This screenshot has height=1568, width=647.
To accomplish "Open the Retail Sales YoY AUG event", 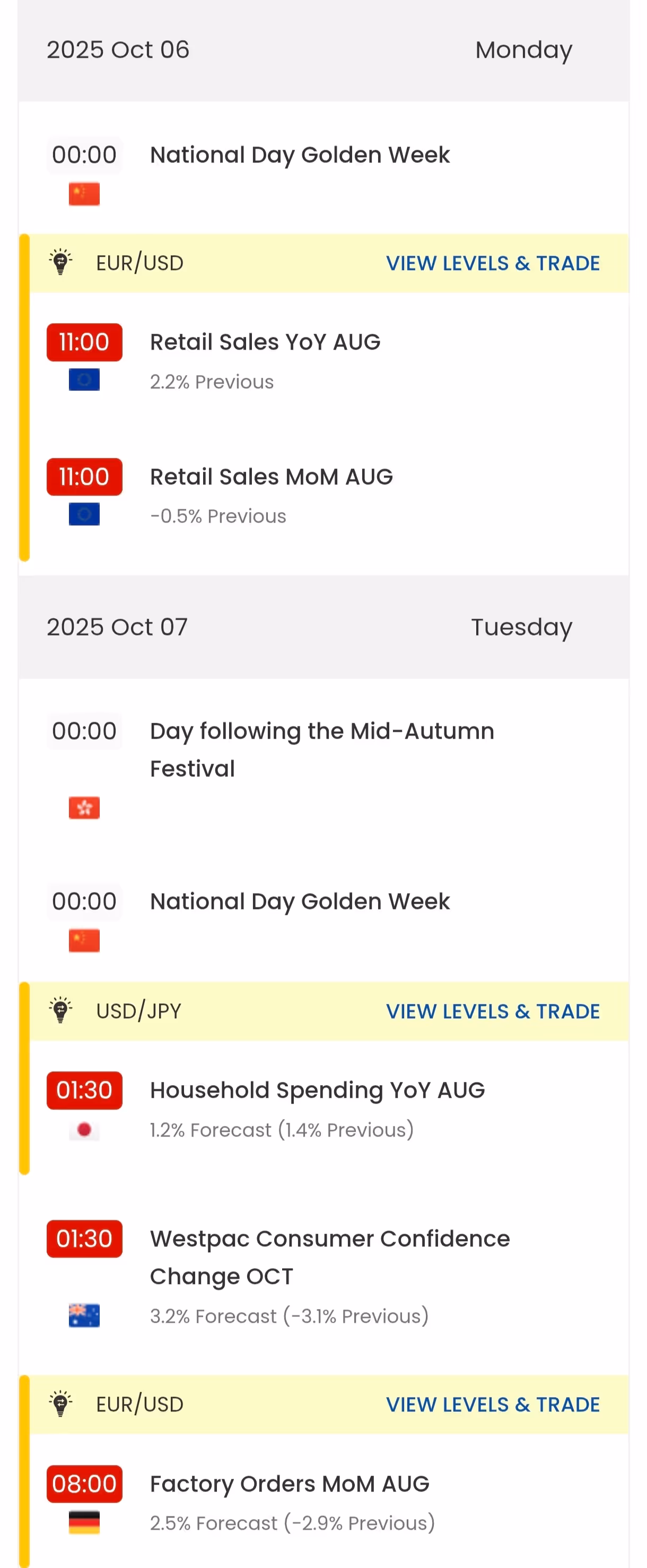I will [265, 342].
